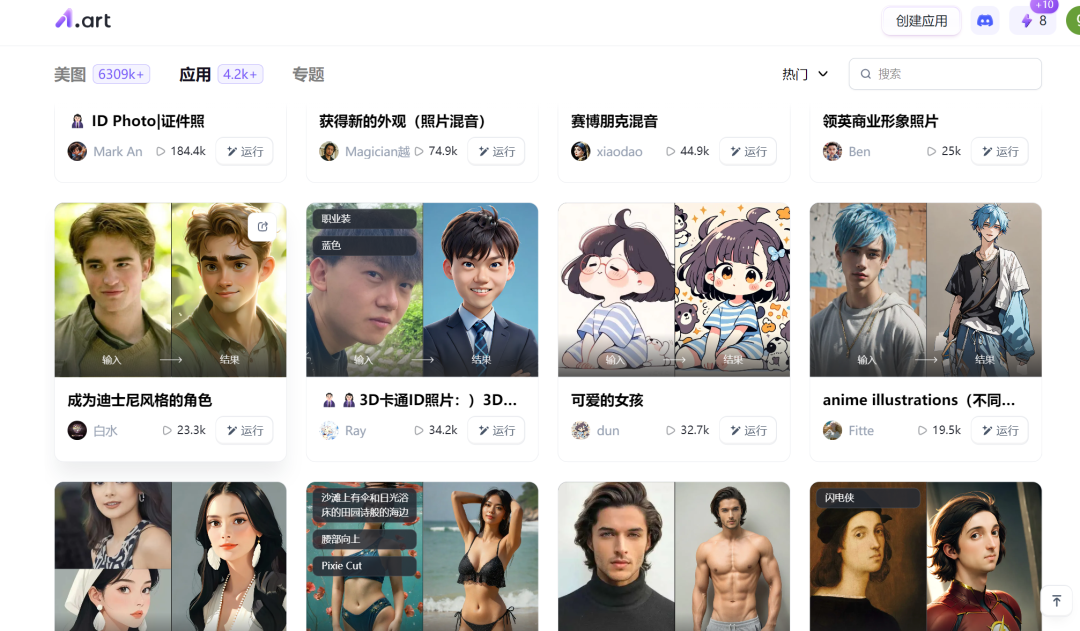Viewport: 1080px width, 631px height.
Task: Jump back to top with arrow button
Action: tap(1056, 600)
